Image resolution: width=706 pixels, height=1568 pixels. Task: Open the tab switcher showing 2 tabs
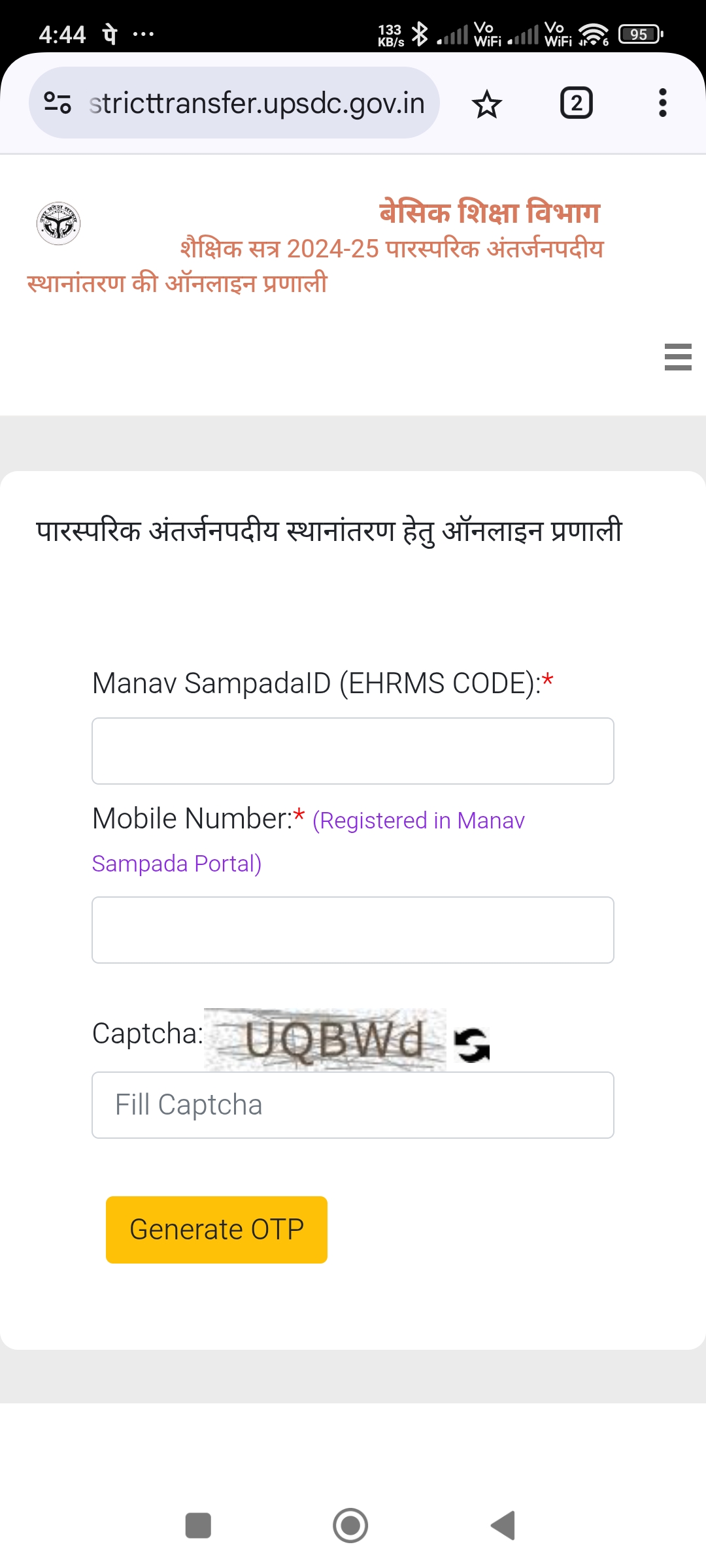577,103
